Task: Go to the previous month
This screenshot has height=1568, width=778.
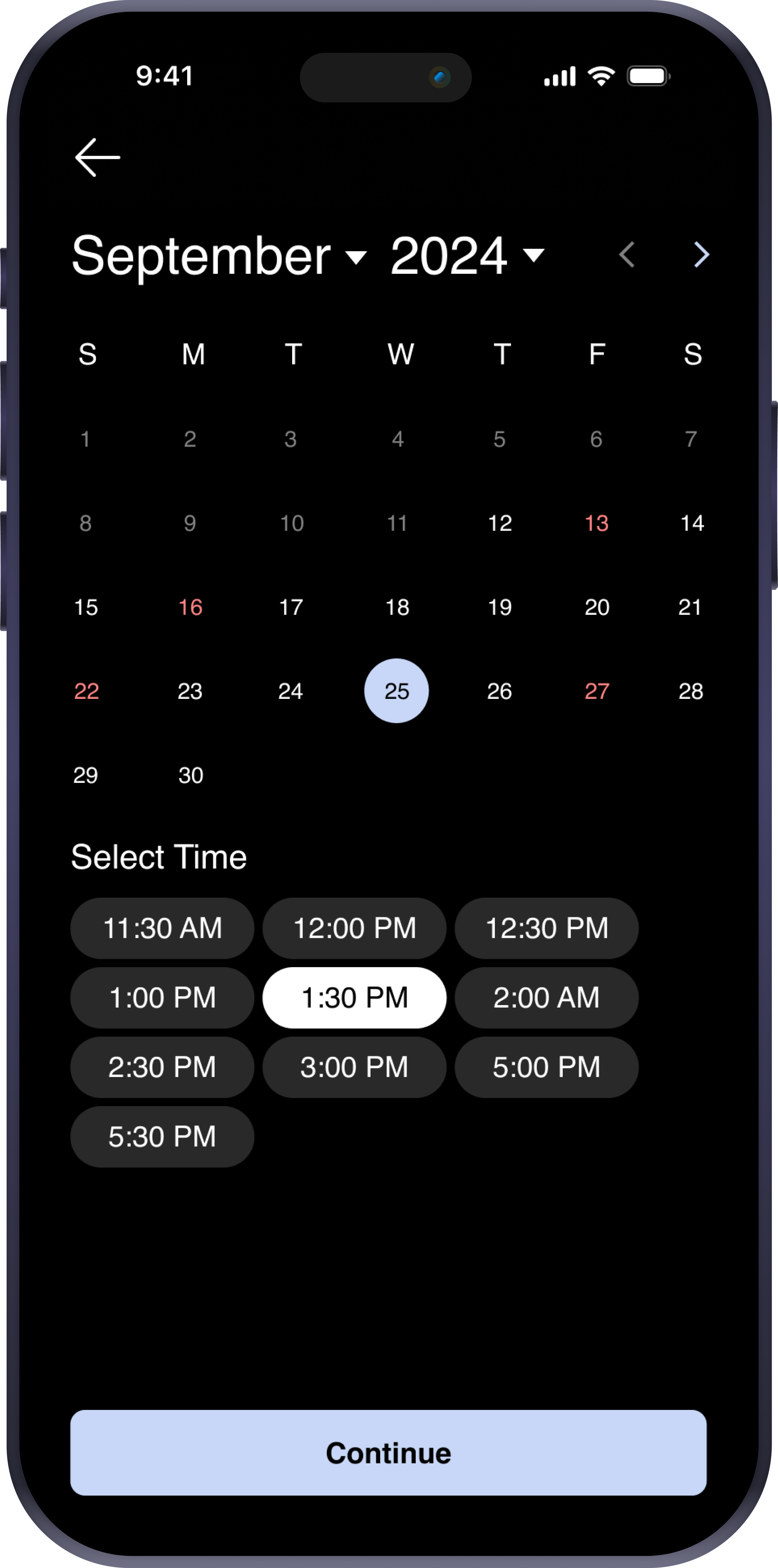Action: point(627,254)
